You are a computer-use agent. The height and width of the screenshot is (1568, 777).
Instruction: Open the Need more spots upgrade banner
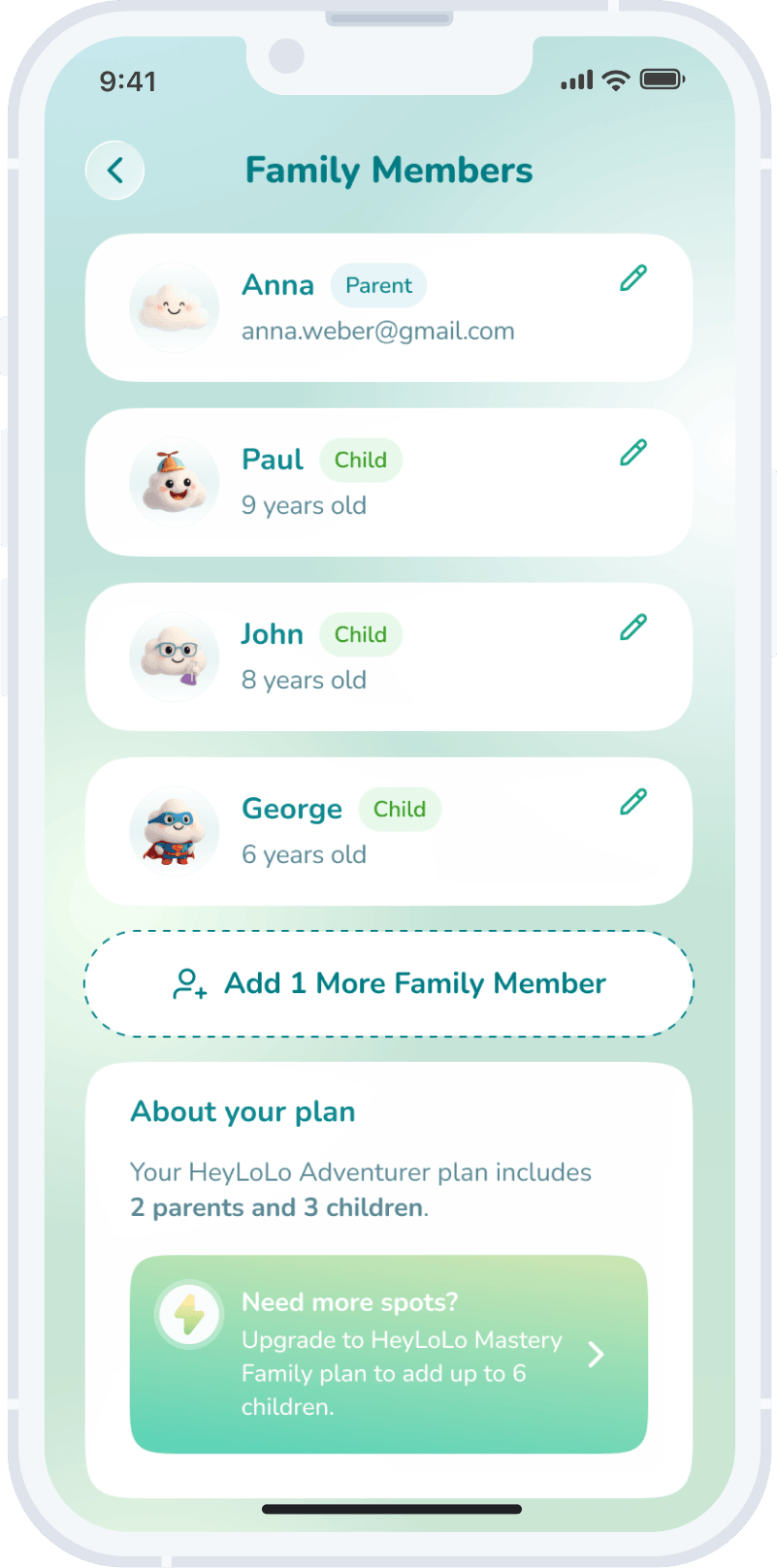[389, 1355]
